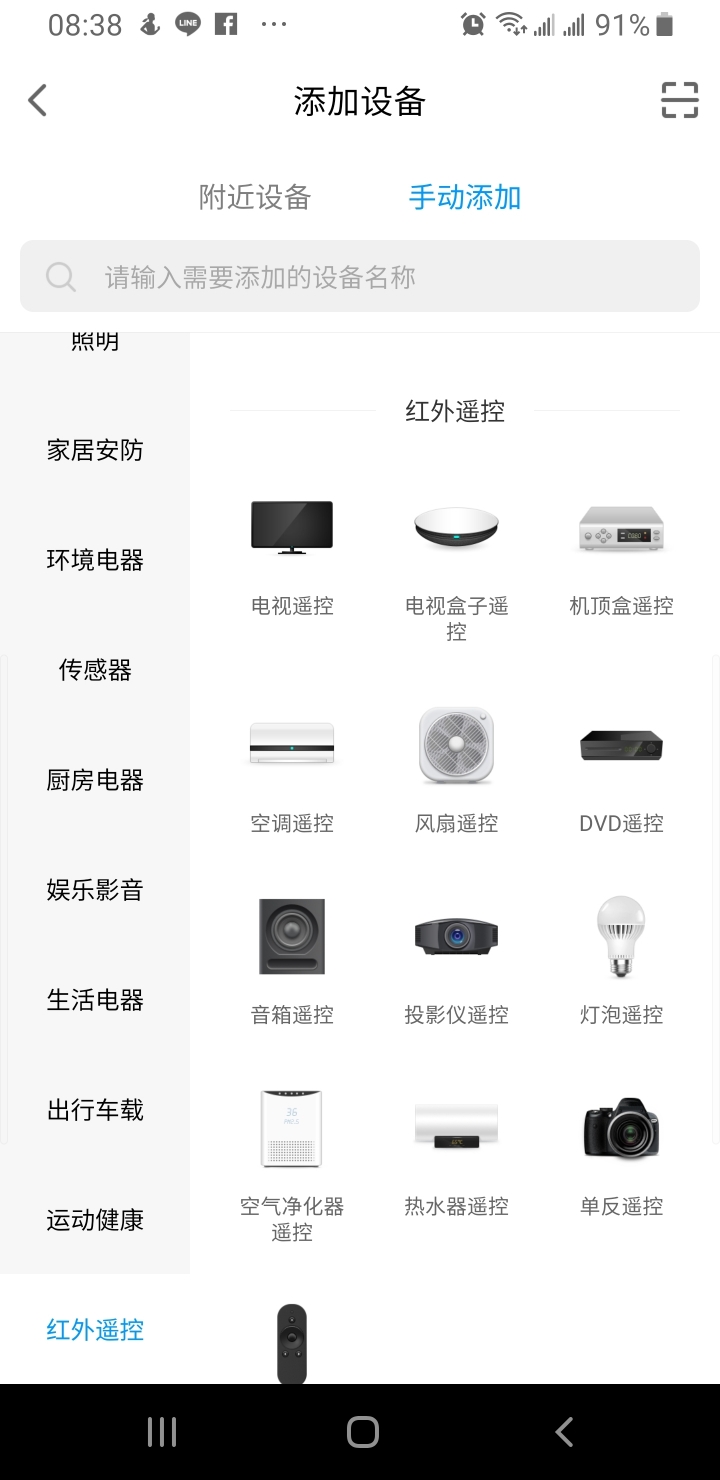Select the 传感器 category

(95, 670)
